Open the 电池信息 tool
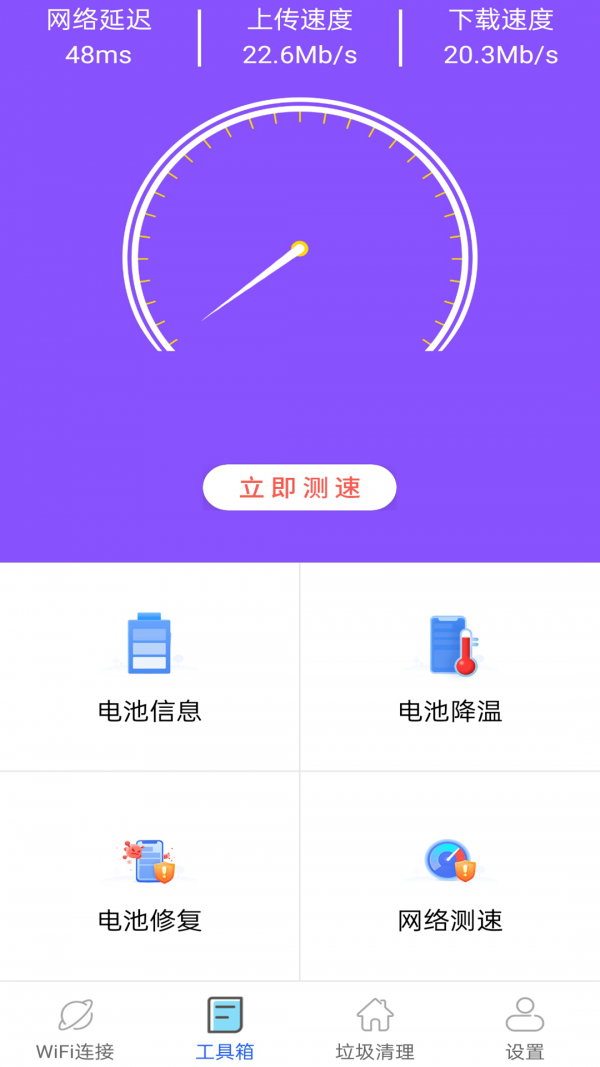 point(150,667)
